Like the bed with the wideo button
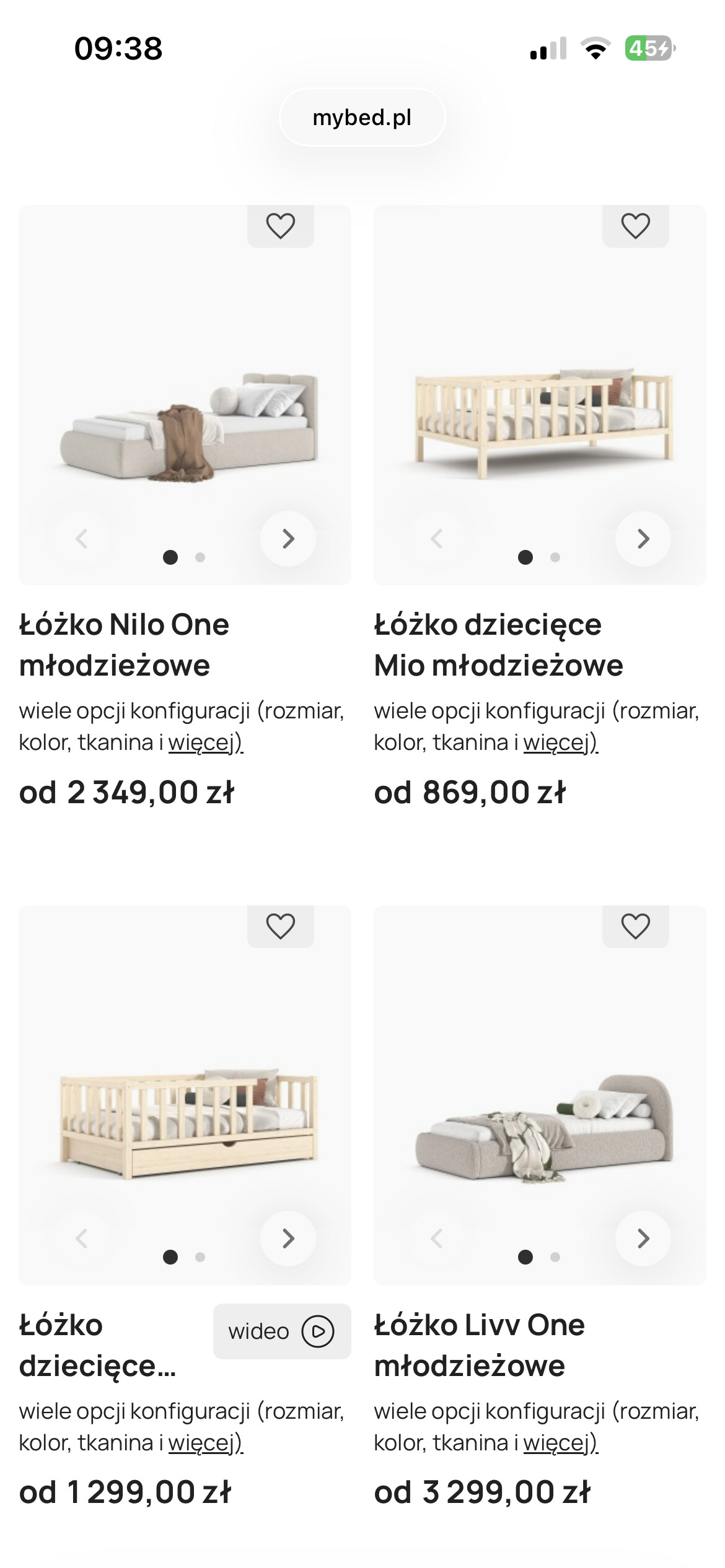725x1568 pixels. (x=280, y=926)
